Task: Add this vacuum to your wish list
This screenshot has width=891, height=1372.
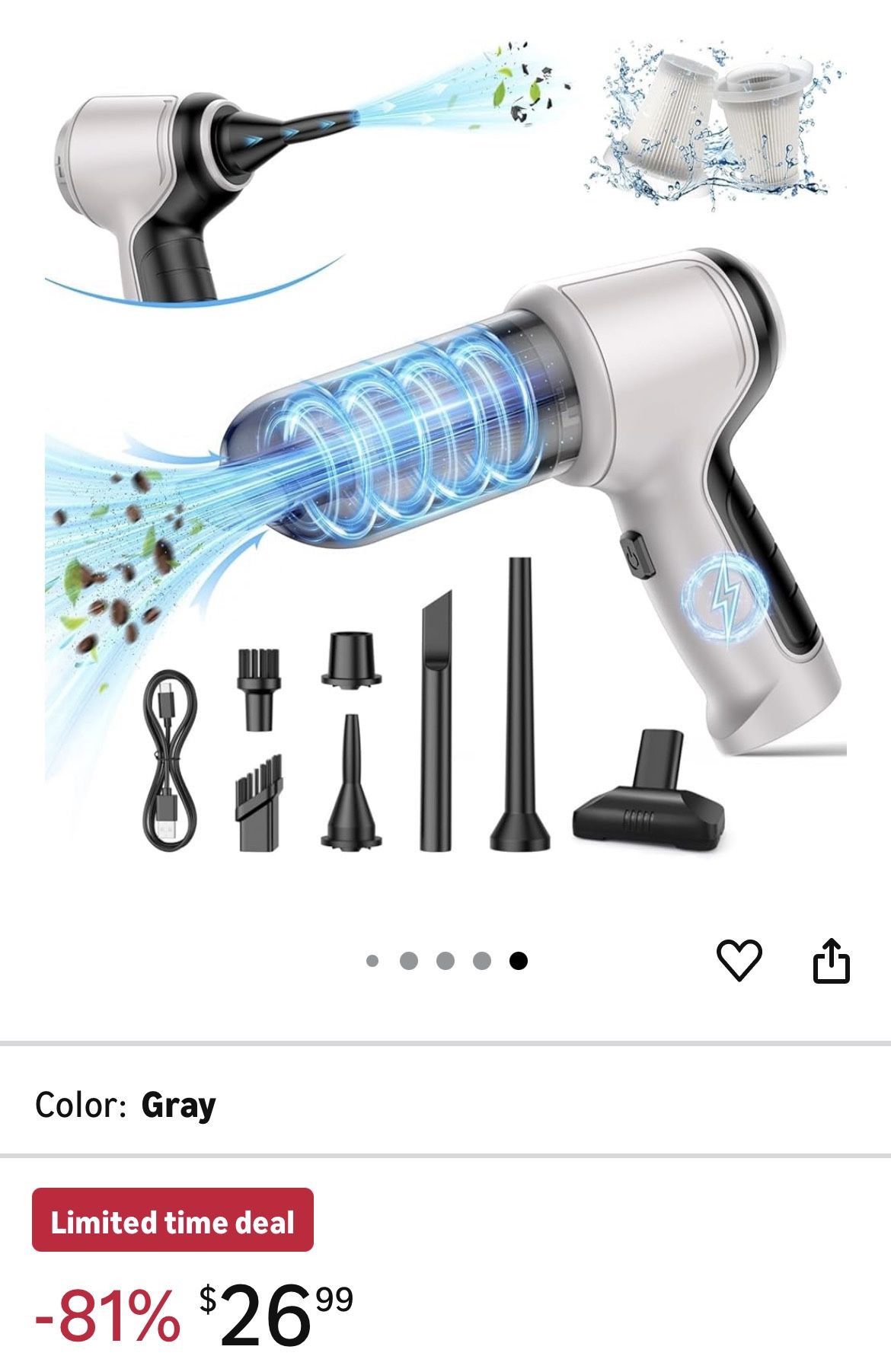Action: coord(739,960)
